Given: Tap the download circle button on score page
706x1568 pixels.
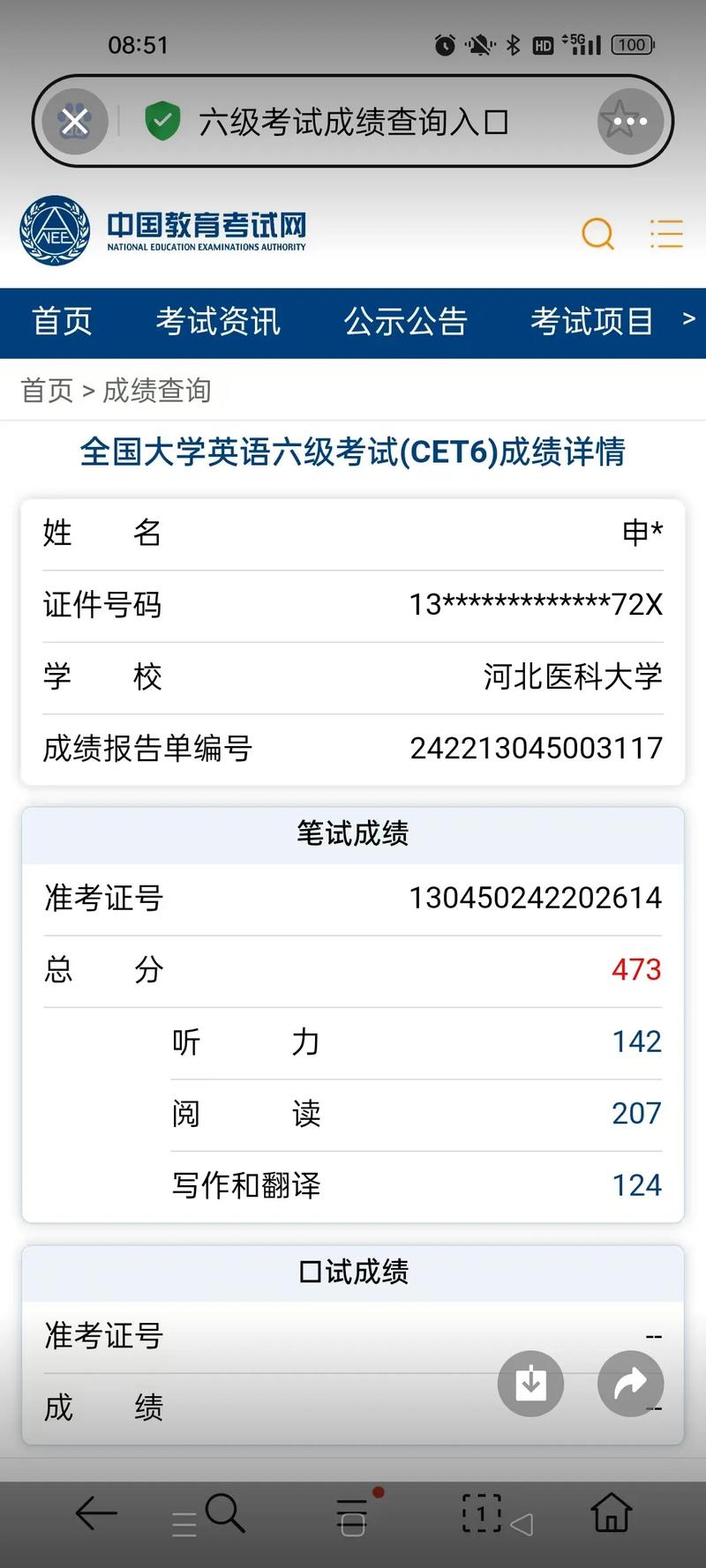Looking at the screenshot, I should click(530, 1384).
